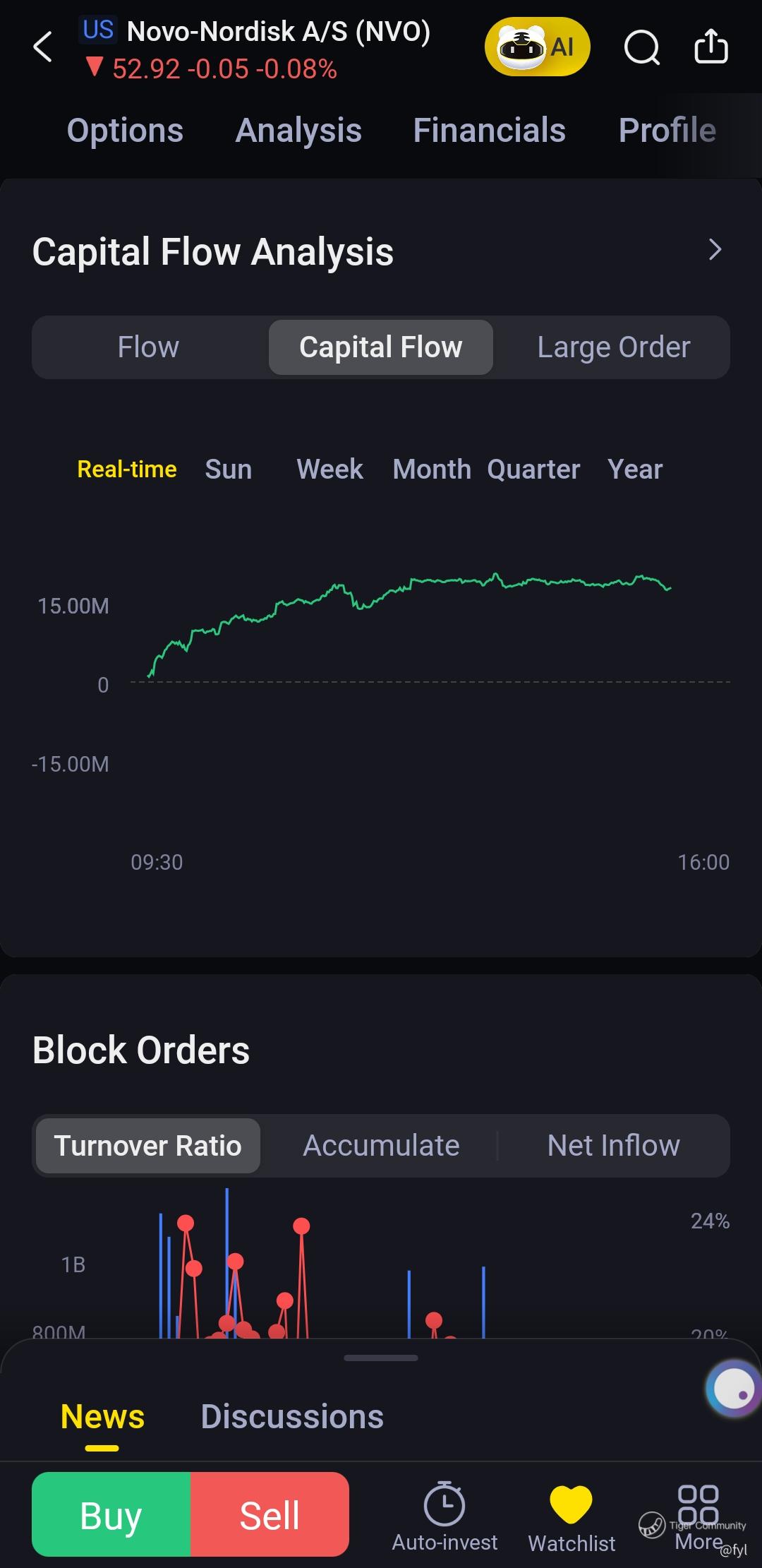Tap the red Sell button

270,1514
